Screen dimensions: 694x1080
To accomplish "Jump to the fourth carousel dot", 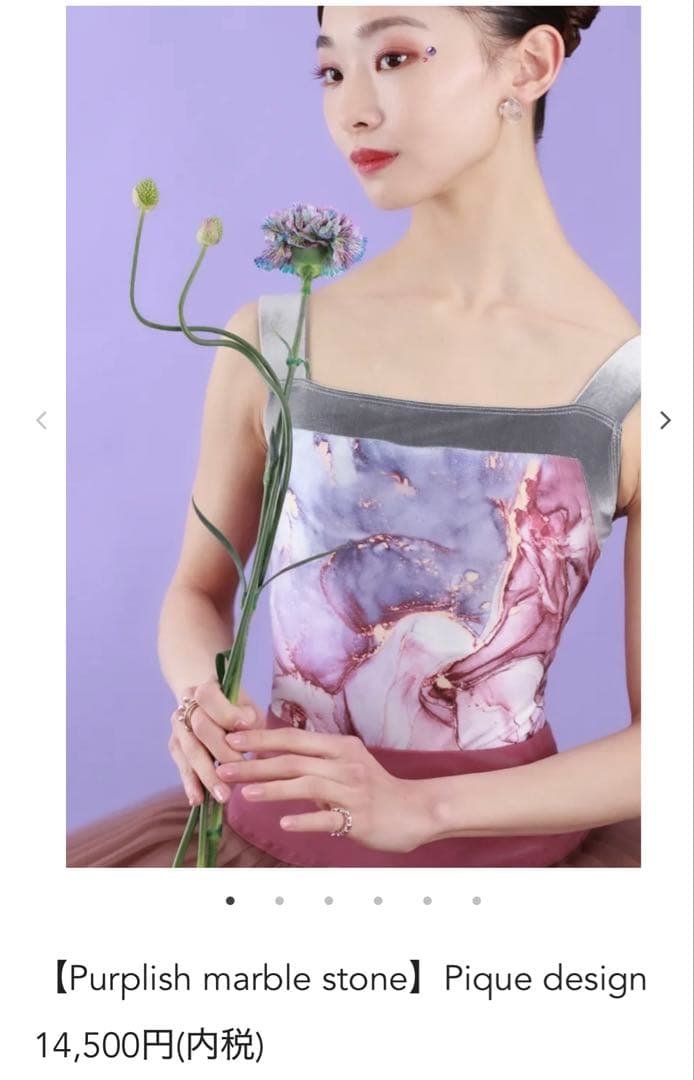I will click(378, 900).
